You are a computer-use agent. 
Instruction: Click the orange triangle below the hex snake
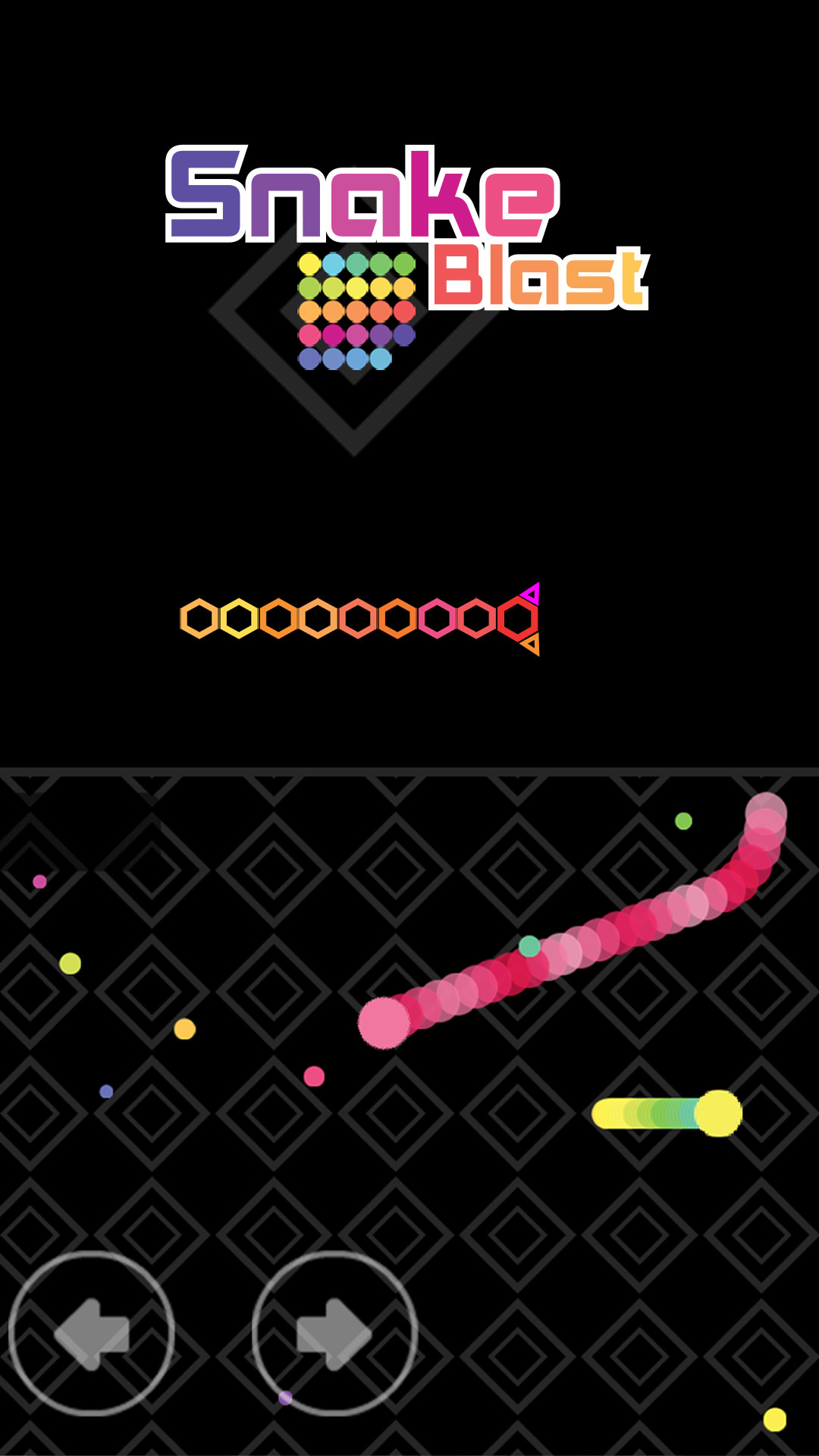pos(531,645)
